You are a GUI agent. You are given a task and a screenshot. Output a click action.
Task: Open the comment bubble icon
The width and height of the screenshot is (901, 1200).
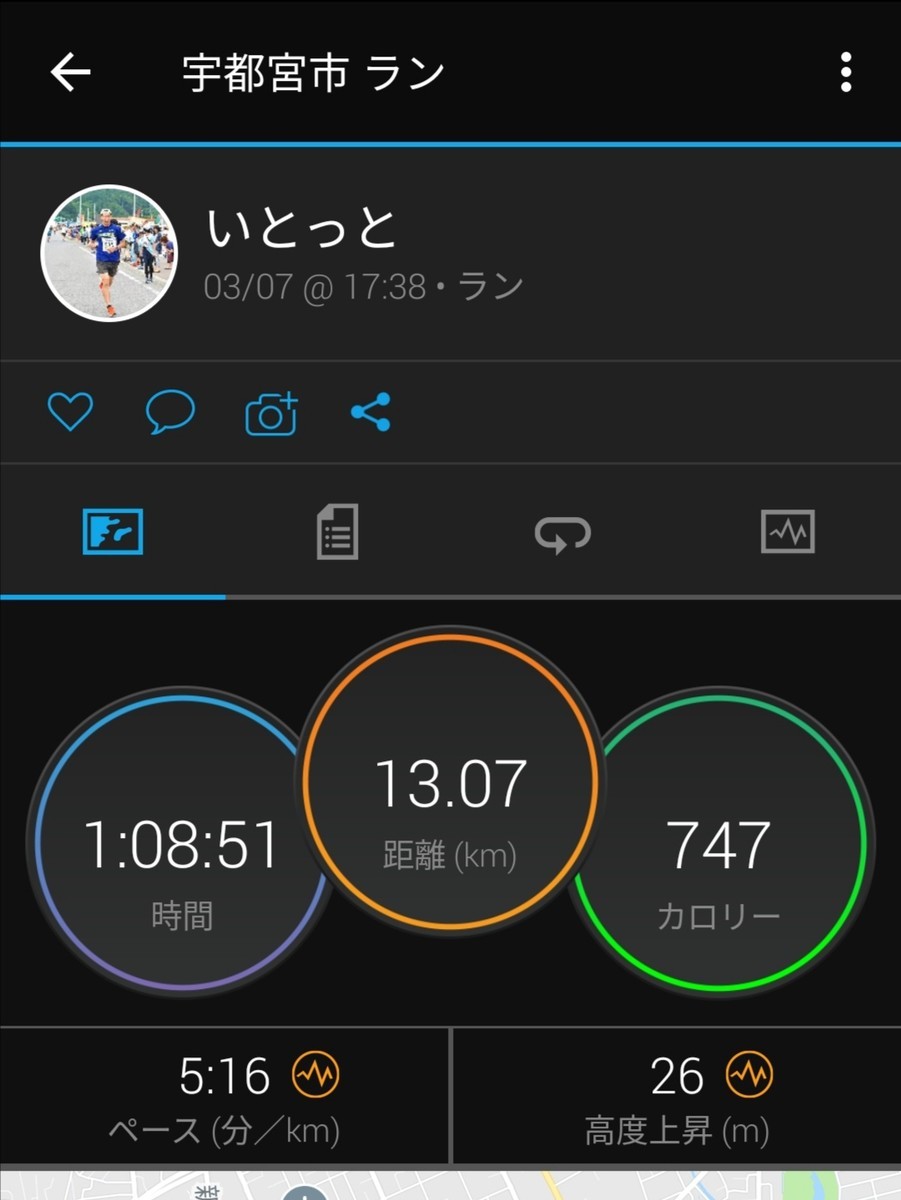pyautogui.click(x=169, y=410)
